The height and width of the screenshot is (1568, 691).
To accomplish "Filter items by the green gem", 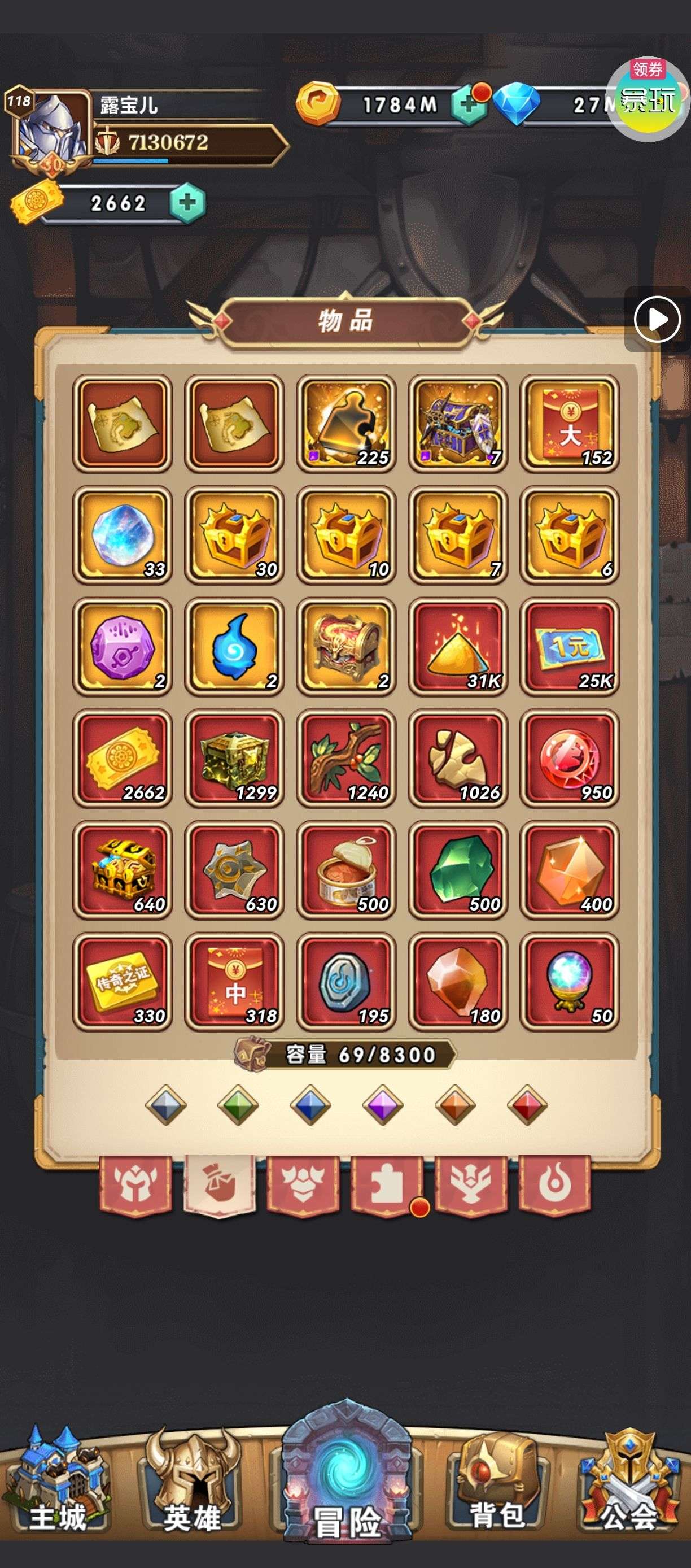I will [x=238, y=1105].
